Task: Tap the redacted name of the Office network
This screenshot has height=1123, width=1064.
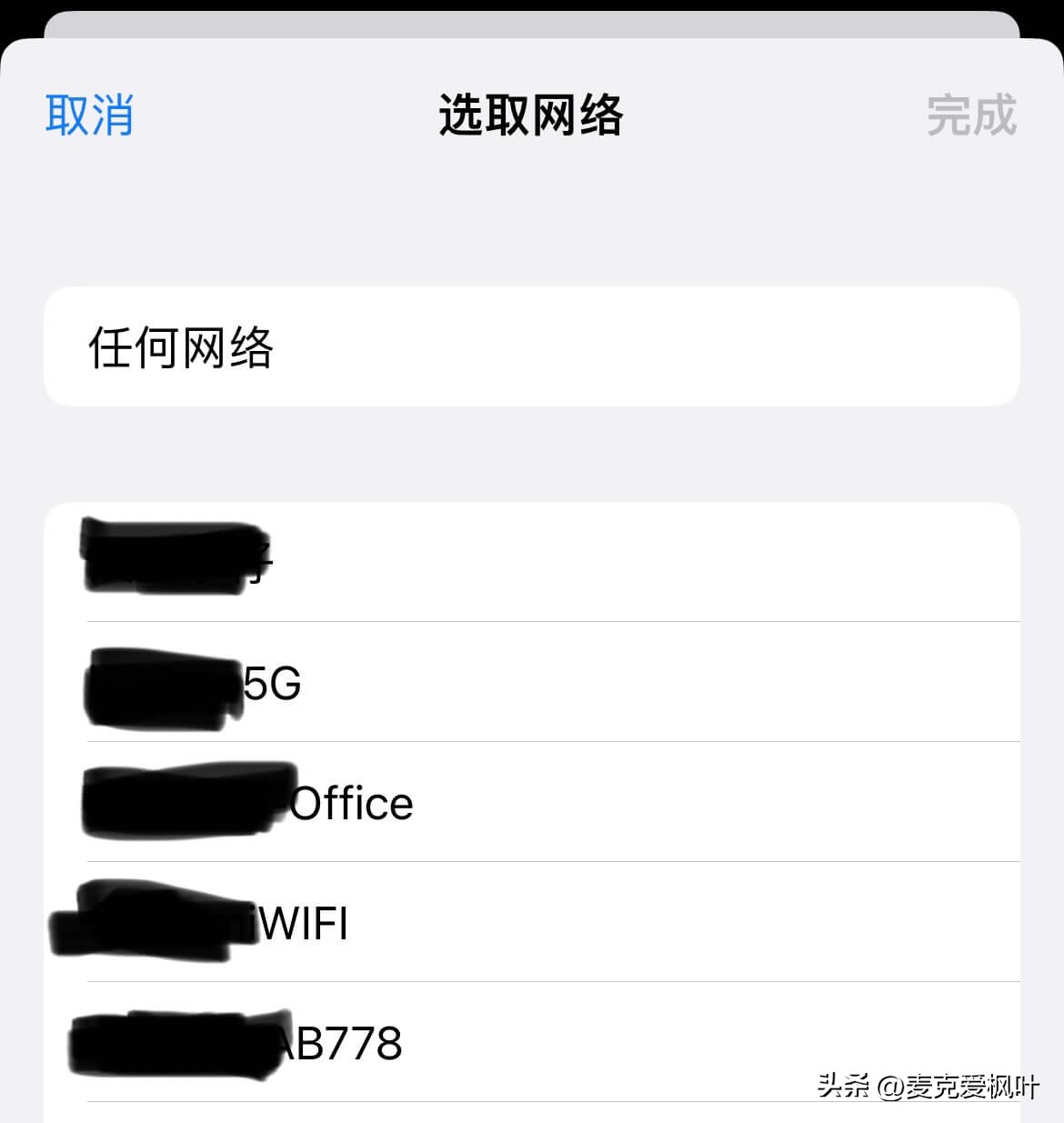Action: [x=182, y=803]
